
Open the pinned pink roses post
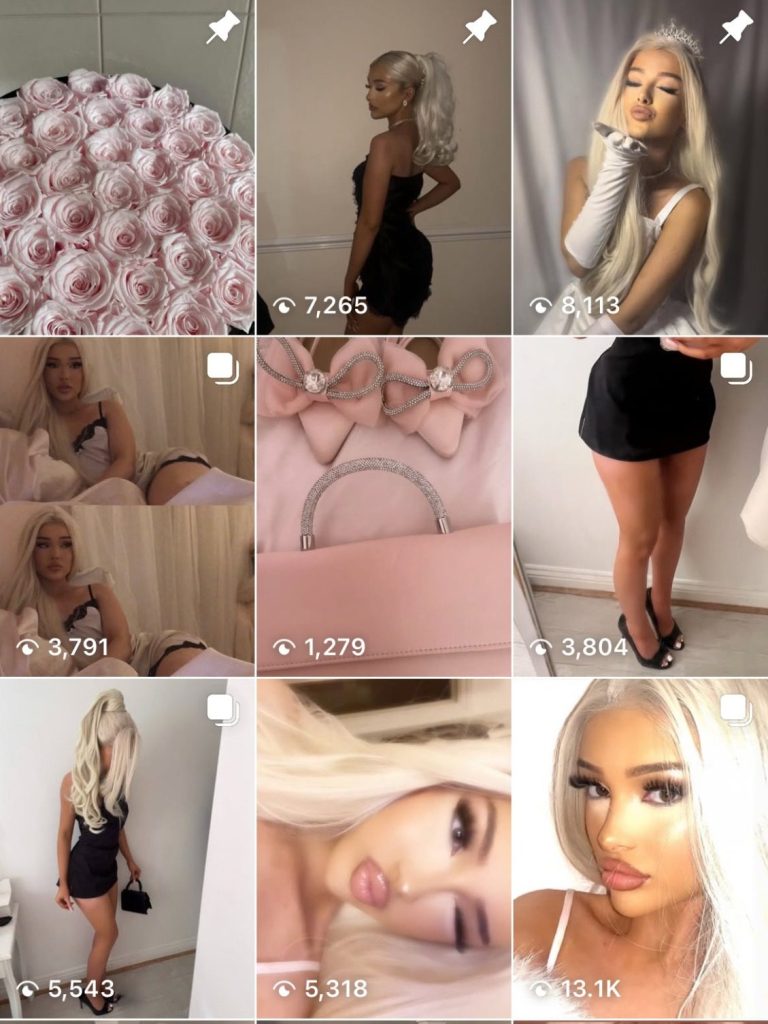coord(127,167)
